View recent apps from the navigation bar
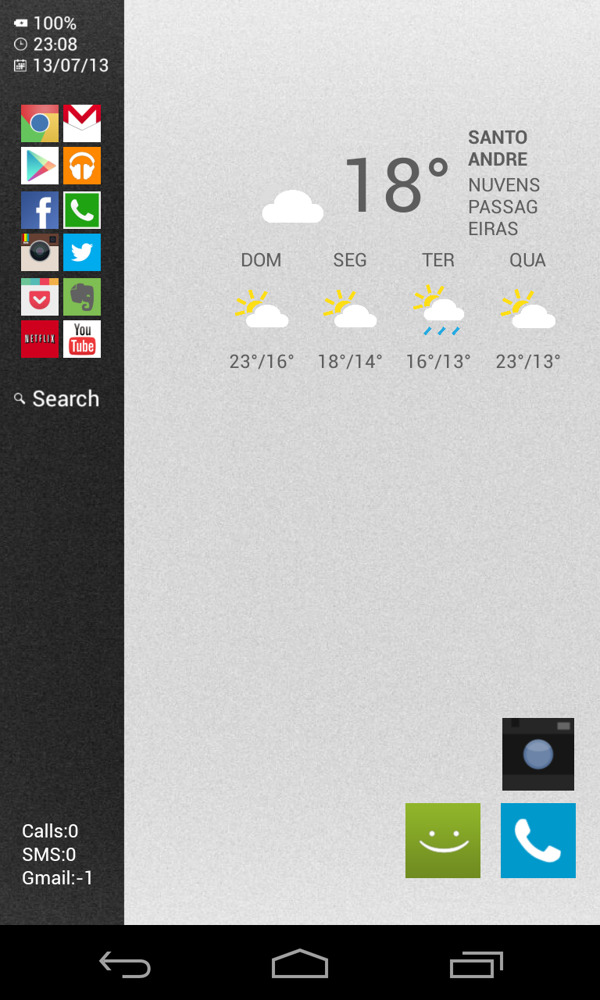 point(476,964)
